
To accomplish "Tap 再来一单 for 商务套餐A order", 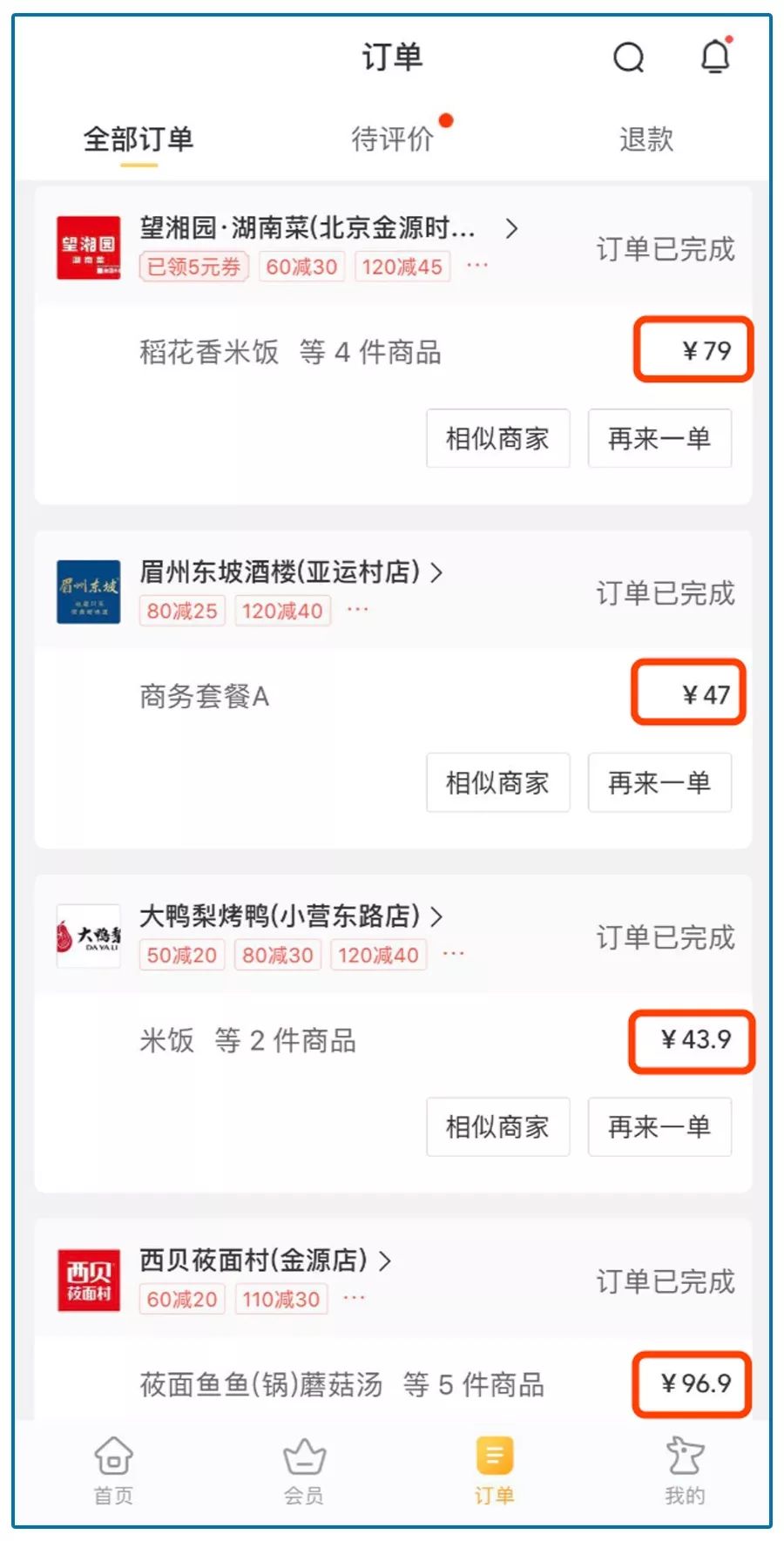I will pos(659,782).
